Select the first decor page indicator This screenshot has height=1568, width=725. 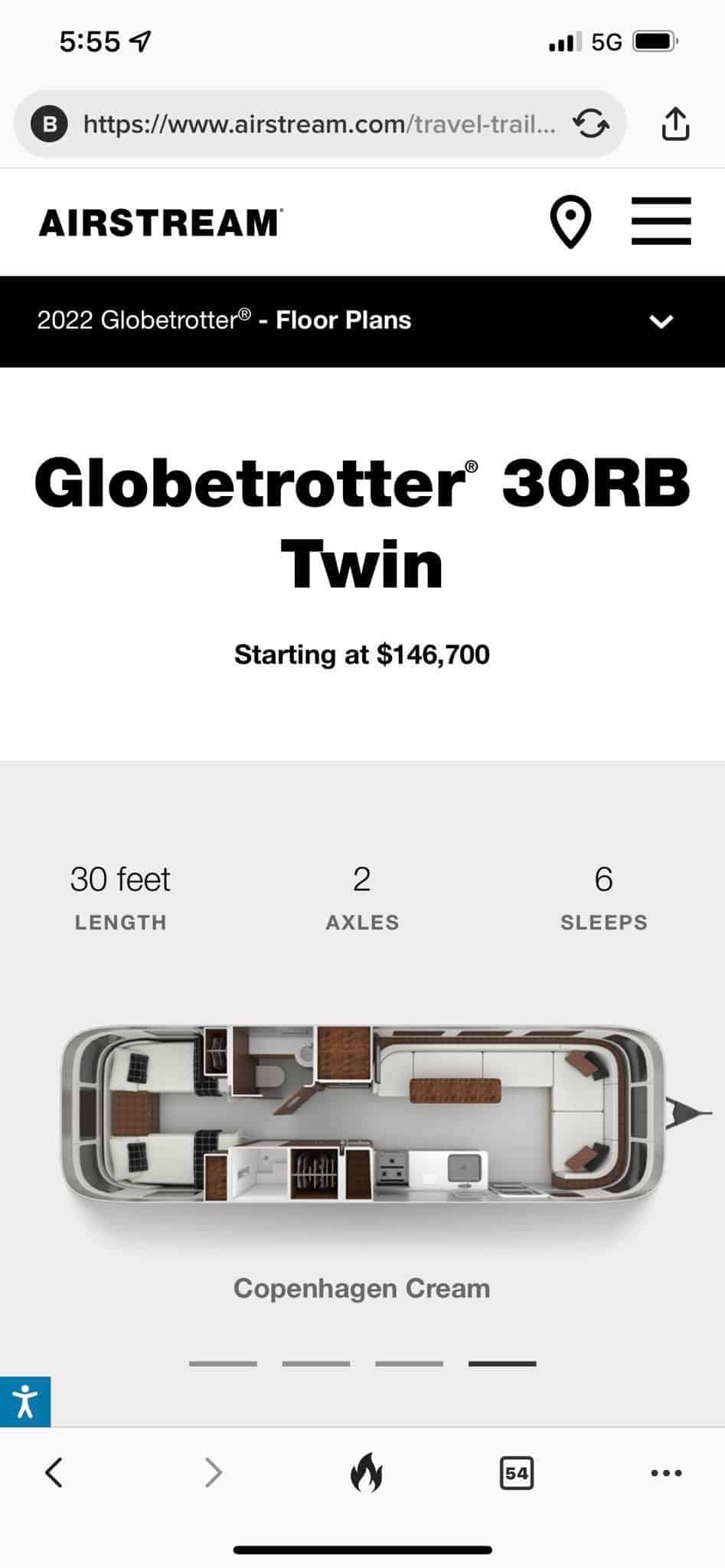(223, 1364)
